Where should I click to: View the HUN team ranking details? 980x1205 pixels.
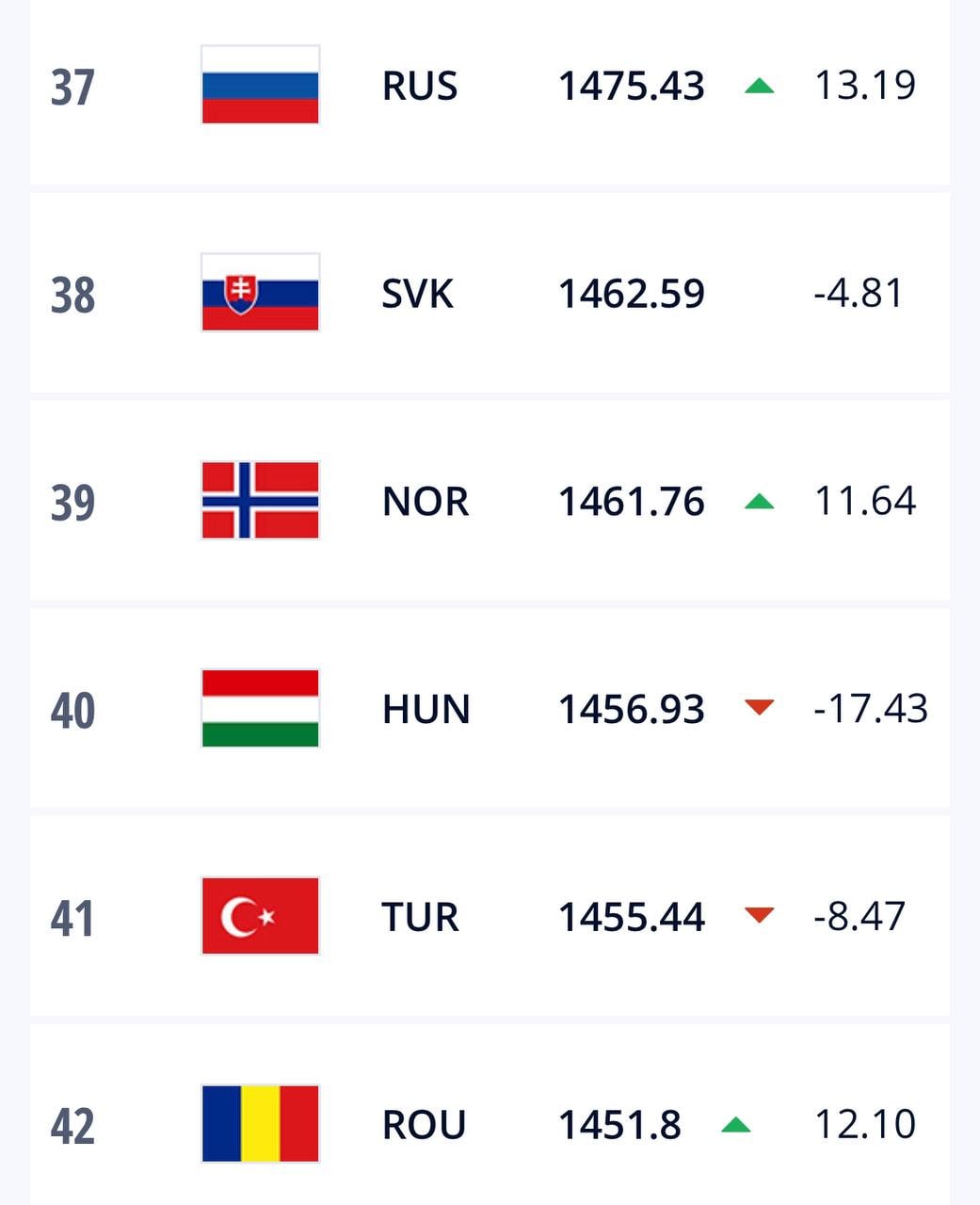click(426, 709)
